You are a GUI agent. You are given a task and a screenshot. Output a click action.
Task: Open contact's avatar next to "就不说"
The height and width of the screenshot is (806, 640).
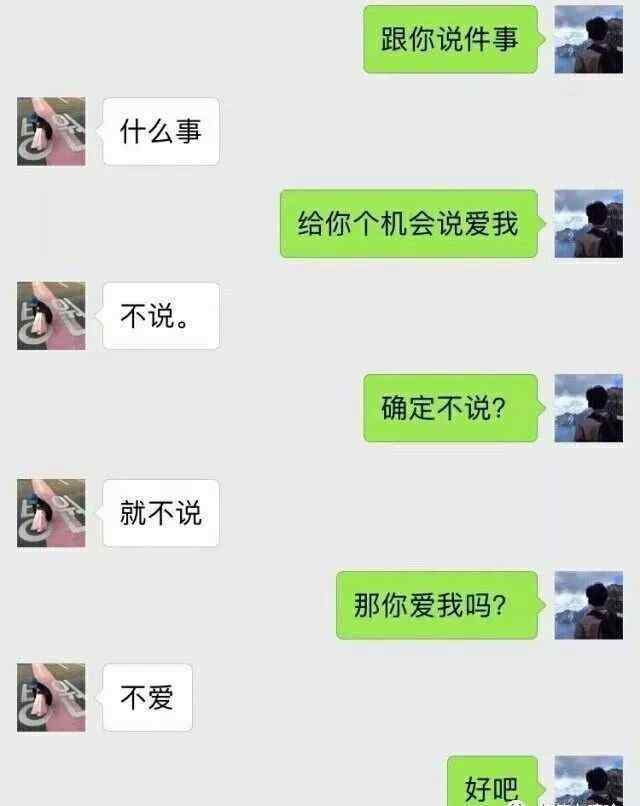(x=51, y=513)
